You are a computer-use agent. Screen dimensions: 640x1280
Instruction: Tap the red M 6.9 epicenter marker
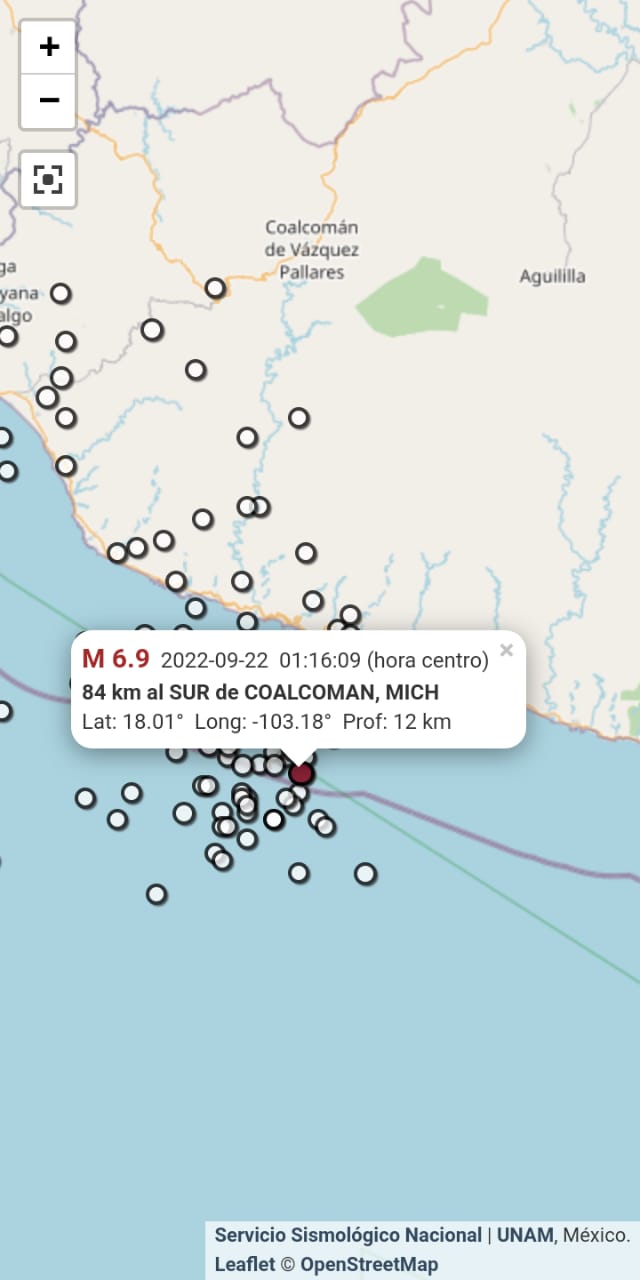301,773
